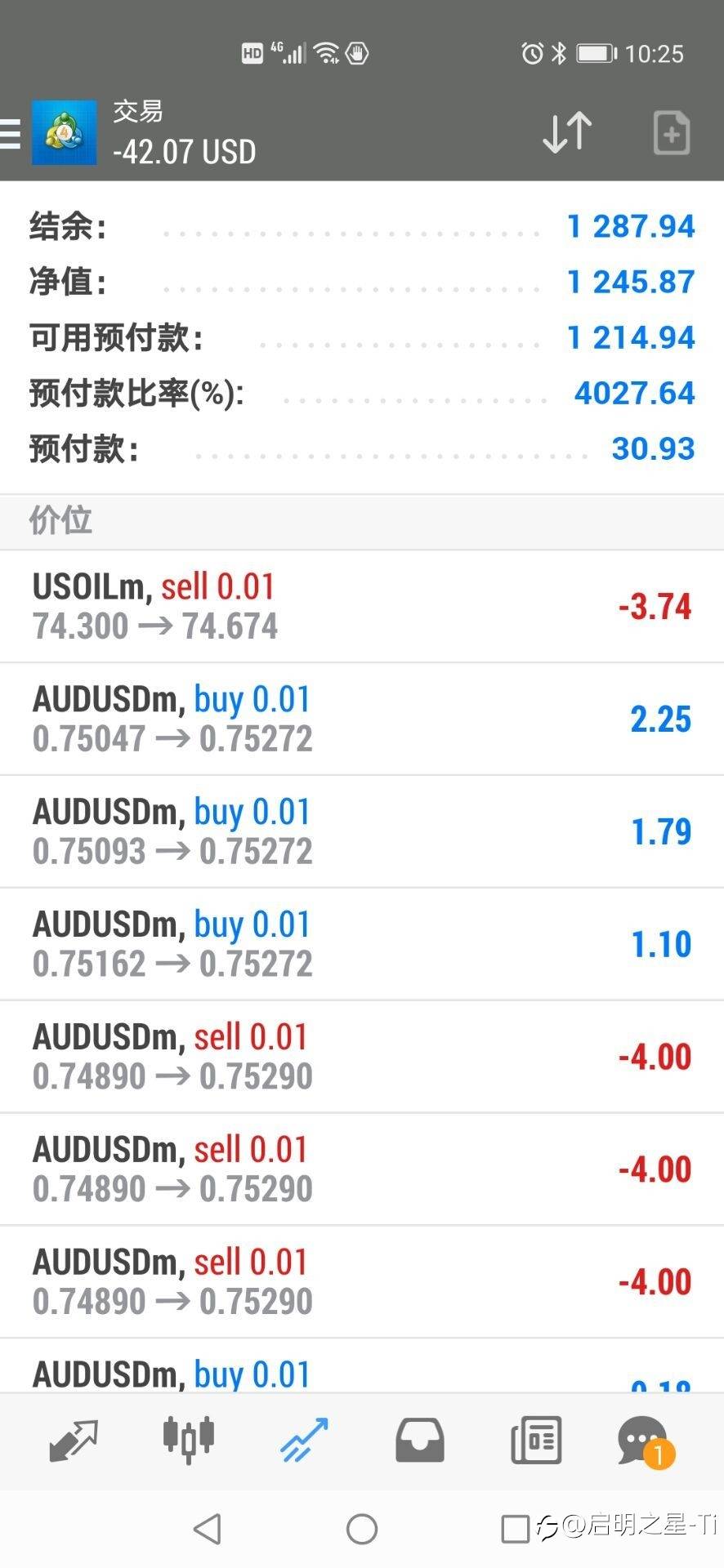Image resolution: width=724 pixels, height=1568 pixels.
Task: Open the Messages chat screen
Action: point(641,1441)
